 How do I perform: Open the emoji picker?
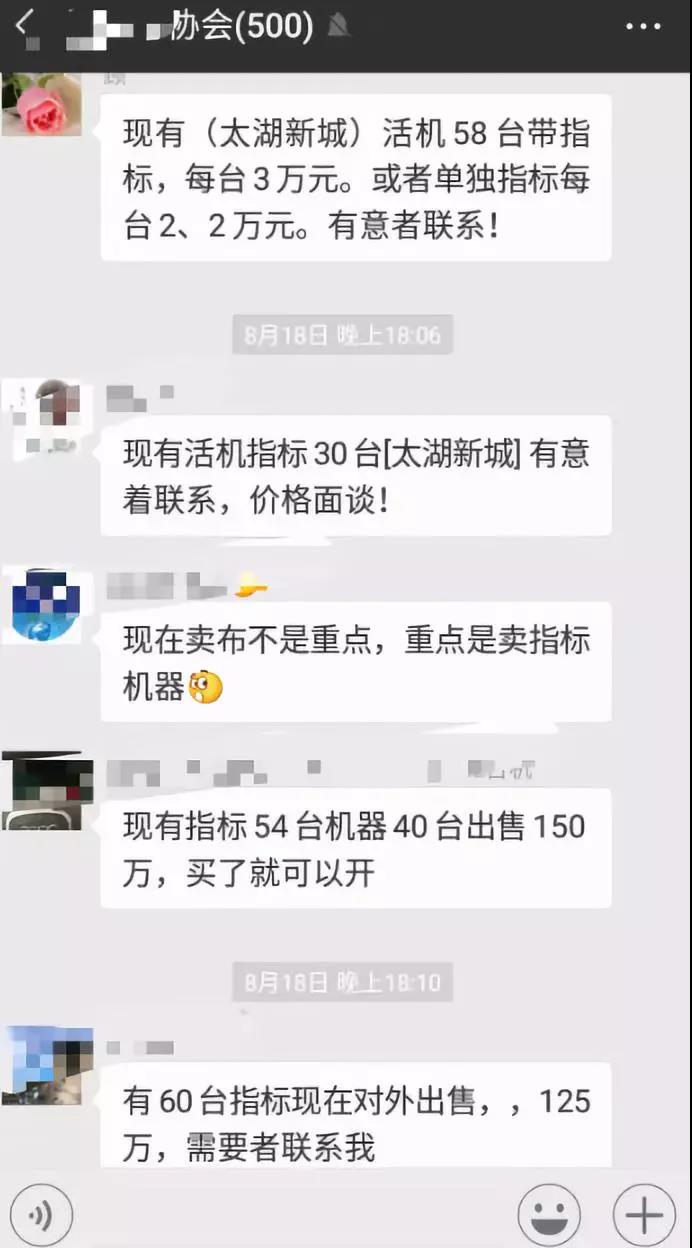(x=549, y=1215)
